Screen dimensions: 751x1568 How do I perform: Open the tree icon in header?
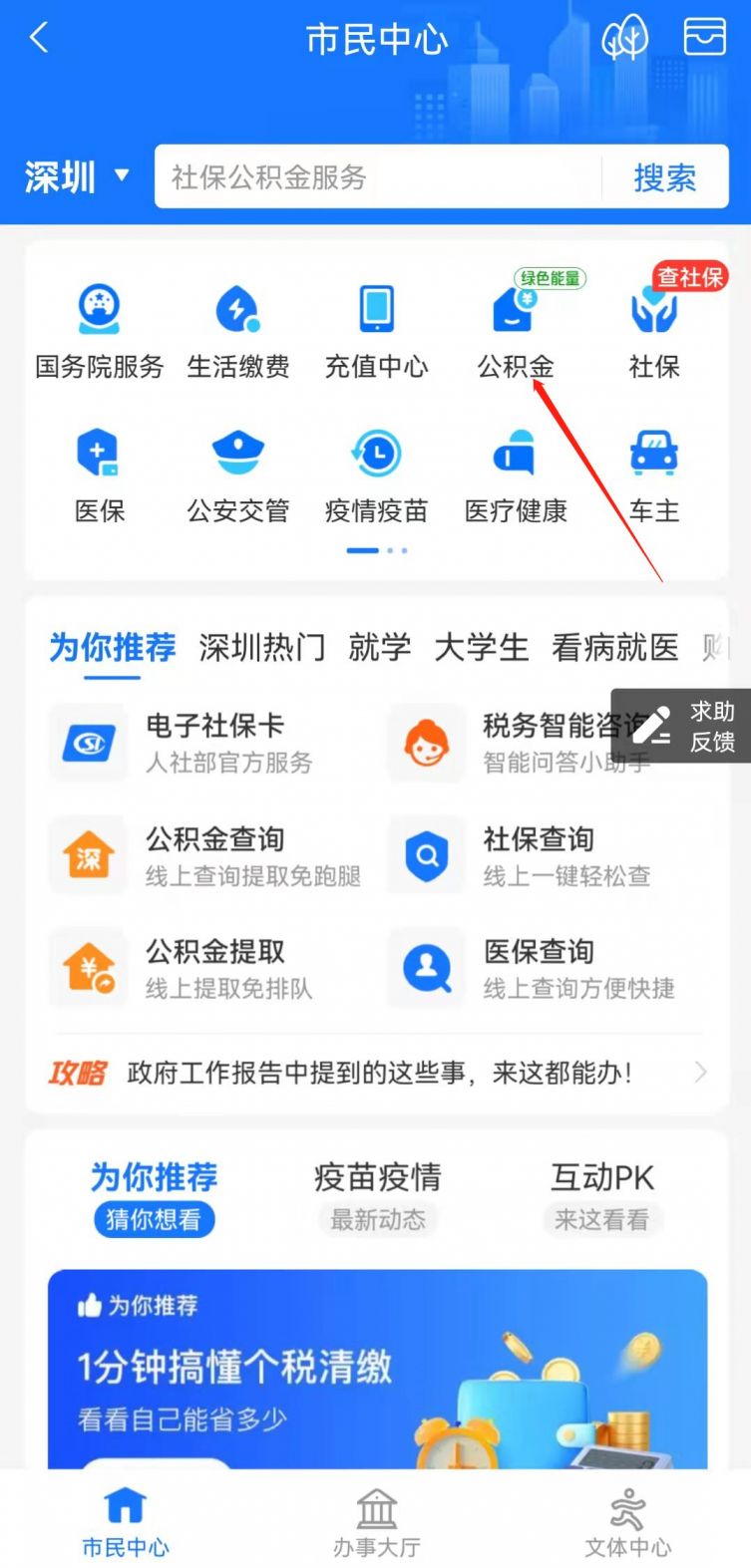[624, 39]
